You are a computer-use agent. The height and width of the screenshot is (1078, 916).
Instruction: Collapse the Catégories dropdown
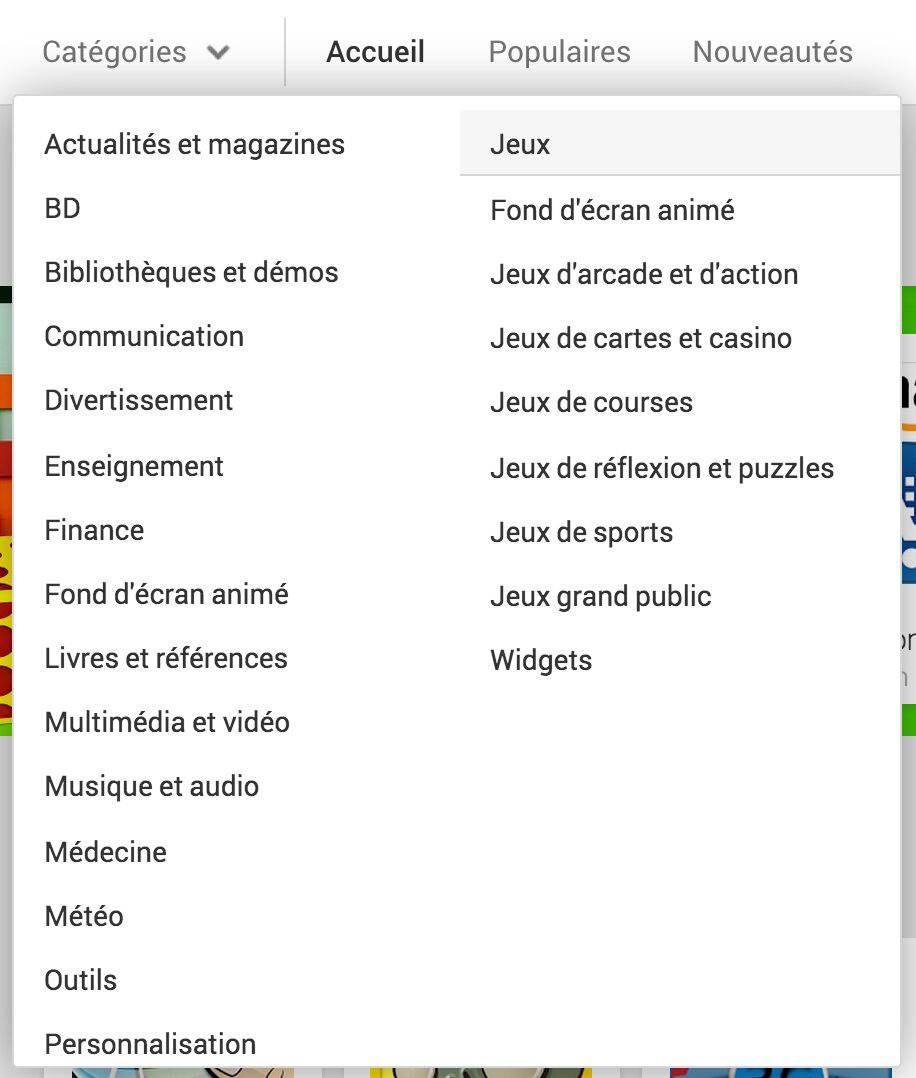tap(136, 52)
